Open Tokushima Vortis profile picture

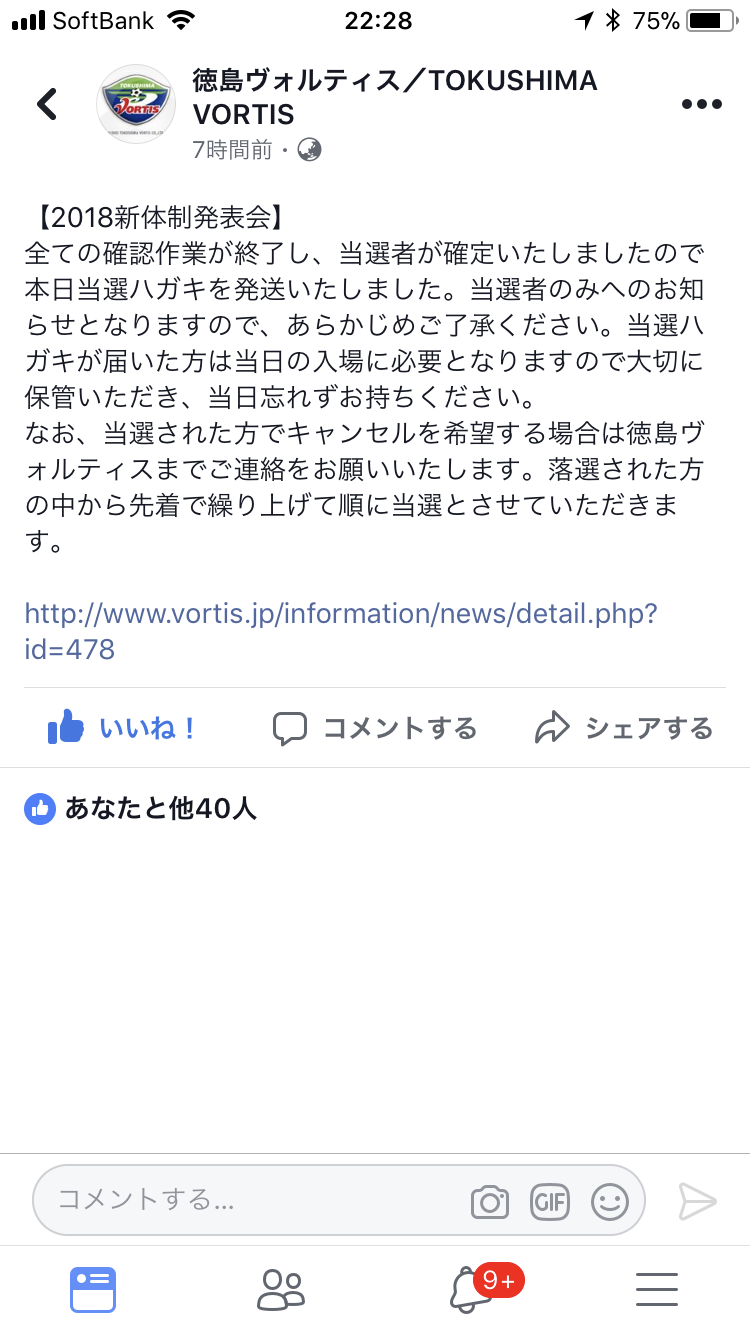[x=135, y=104]
